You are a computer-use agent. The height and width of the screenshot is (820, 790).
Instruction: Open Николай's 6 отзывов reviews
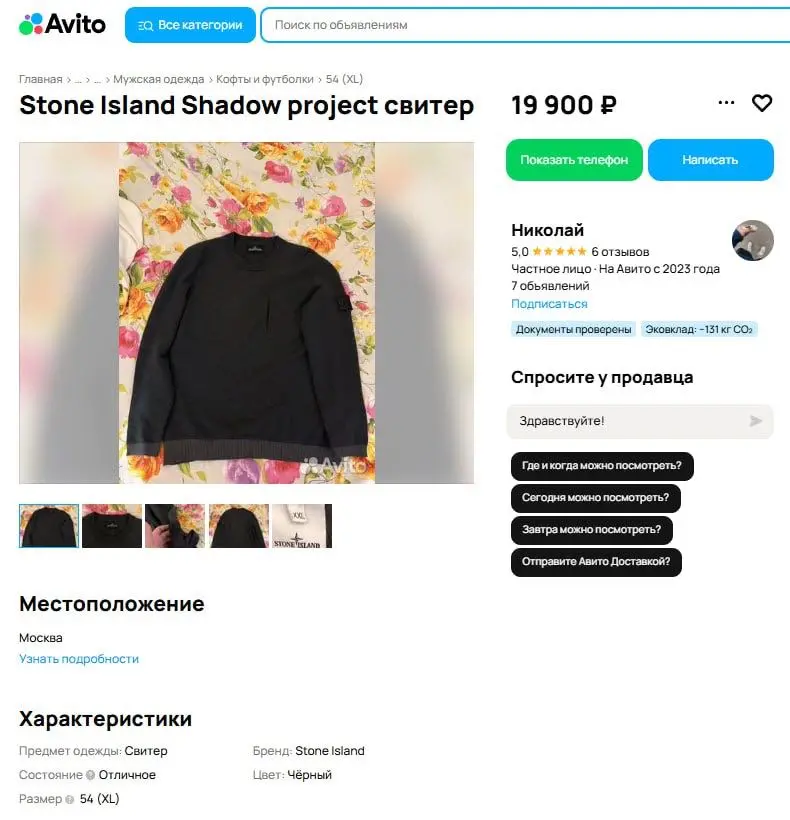620,252
